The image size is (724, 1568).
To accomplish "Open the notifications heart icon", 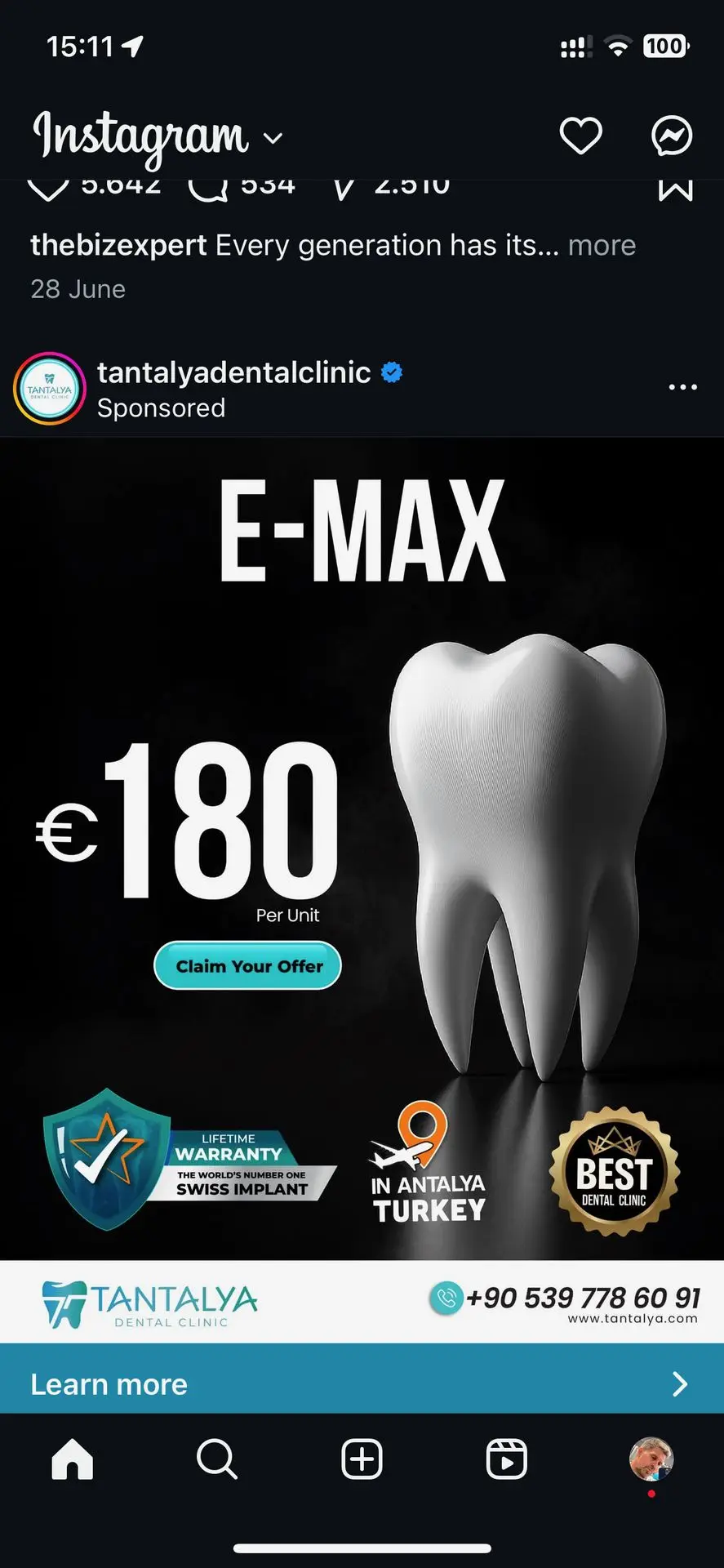I will click(580, 136).
